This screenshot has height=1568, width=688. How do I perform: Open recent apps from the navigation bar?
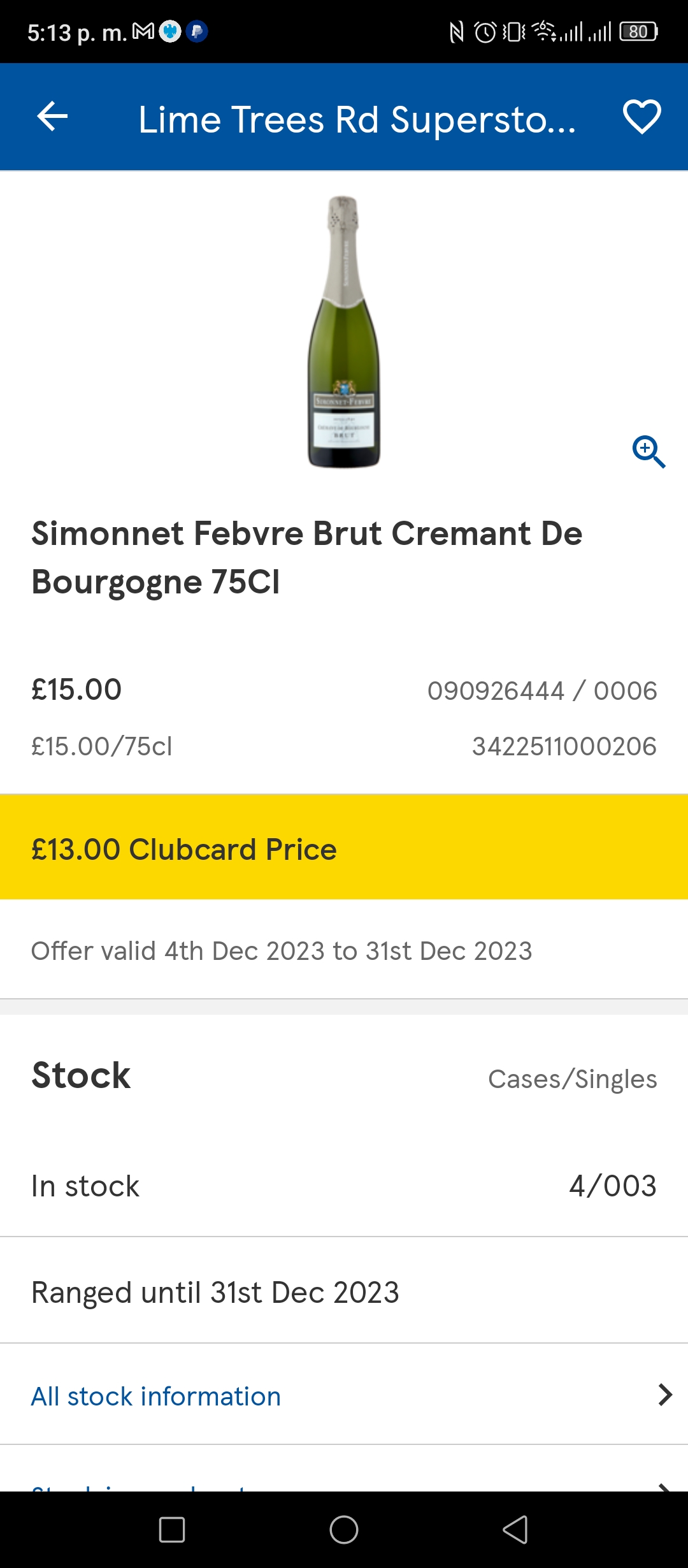[x=172, y=1529]
